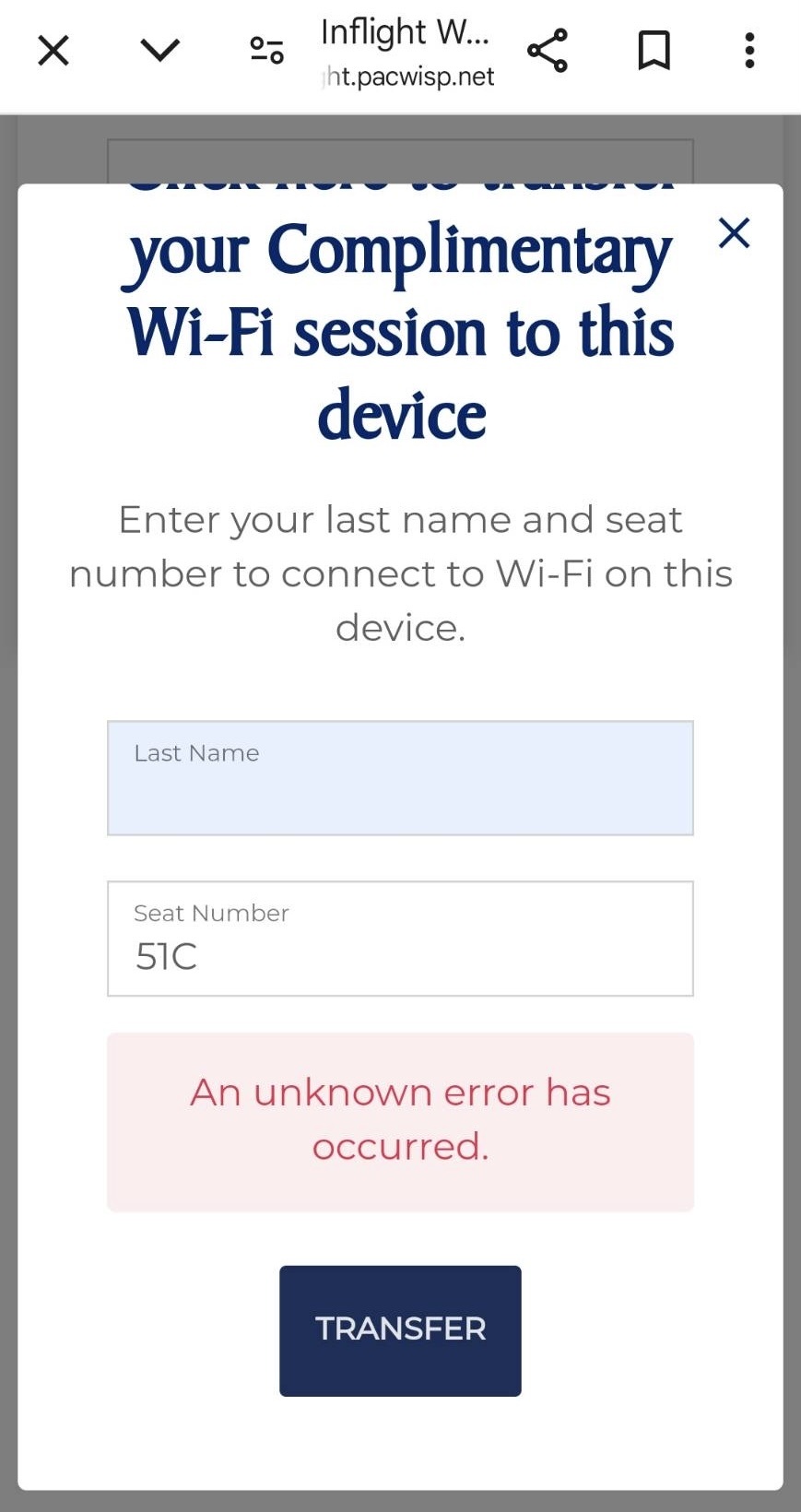801x1512 pixels.
Task: Minimize the tab with the down chevron
Action: click(159, 50)
